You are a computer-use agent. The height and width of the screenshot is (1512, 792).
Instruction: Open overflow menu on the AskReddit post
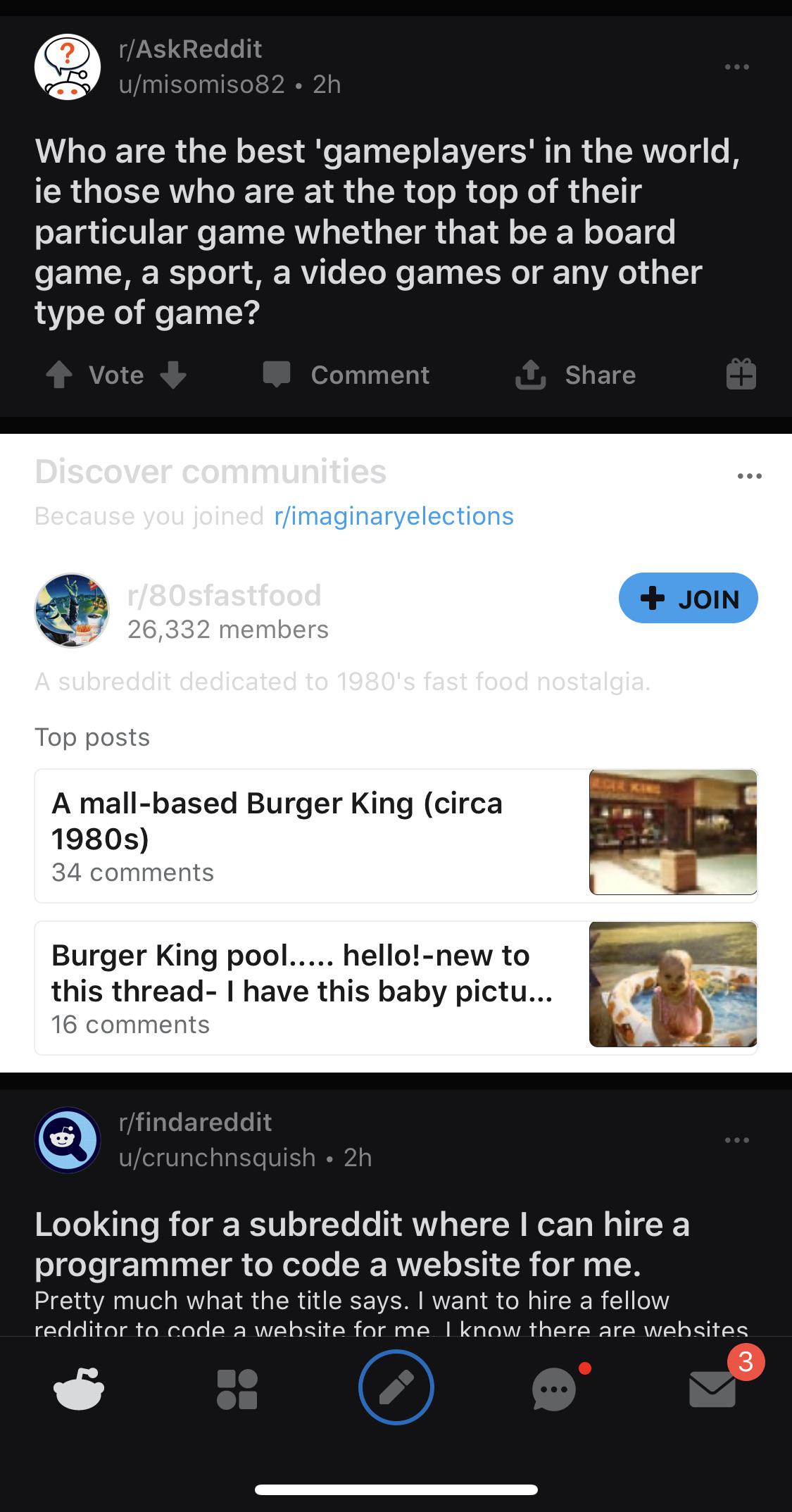(x=736, y=67)
